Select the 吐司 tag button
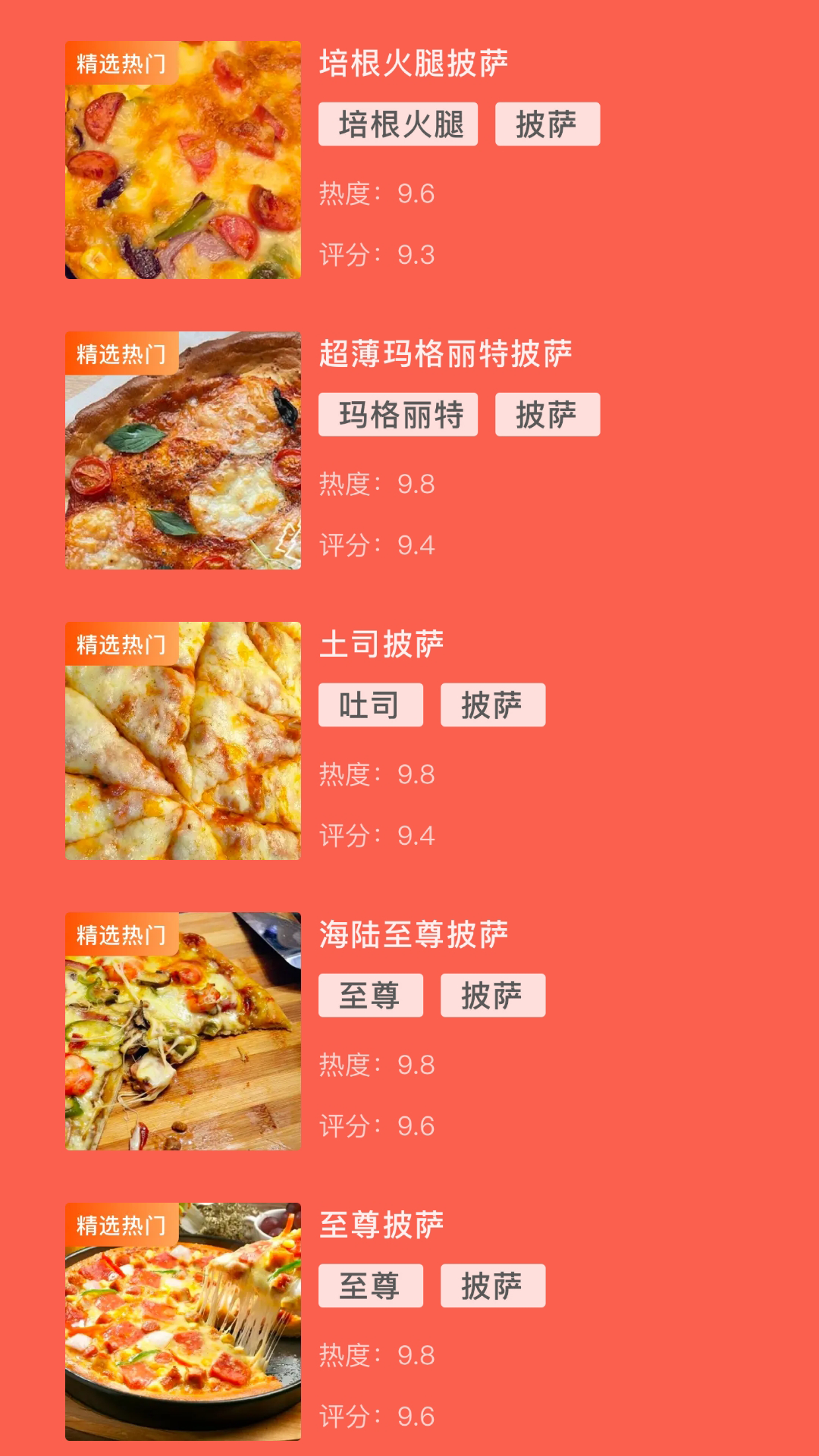819x1456 pixels. [371, 704]
